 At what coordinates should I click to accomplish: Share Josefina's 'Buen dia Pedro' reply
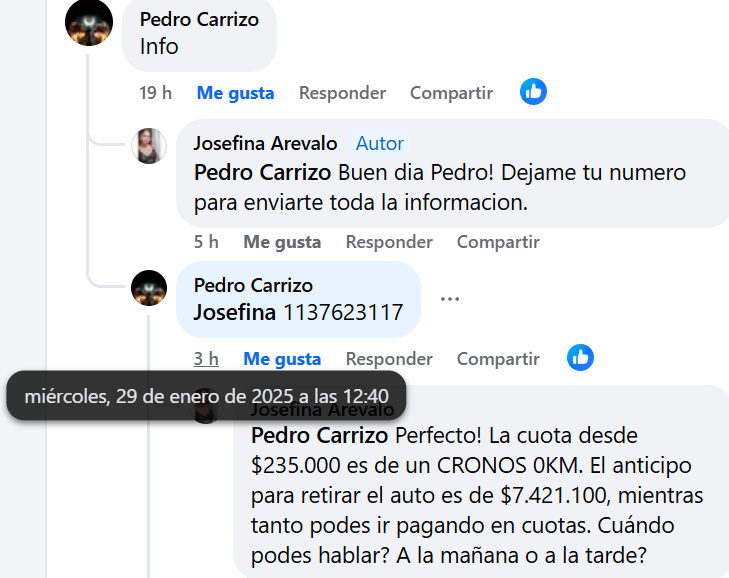click(498, 242)
